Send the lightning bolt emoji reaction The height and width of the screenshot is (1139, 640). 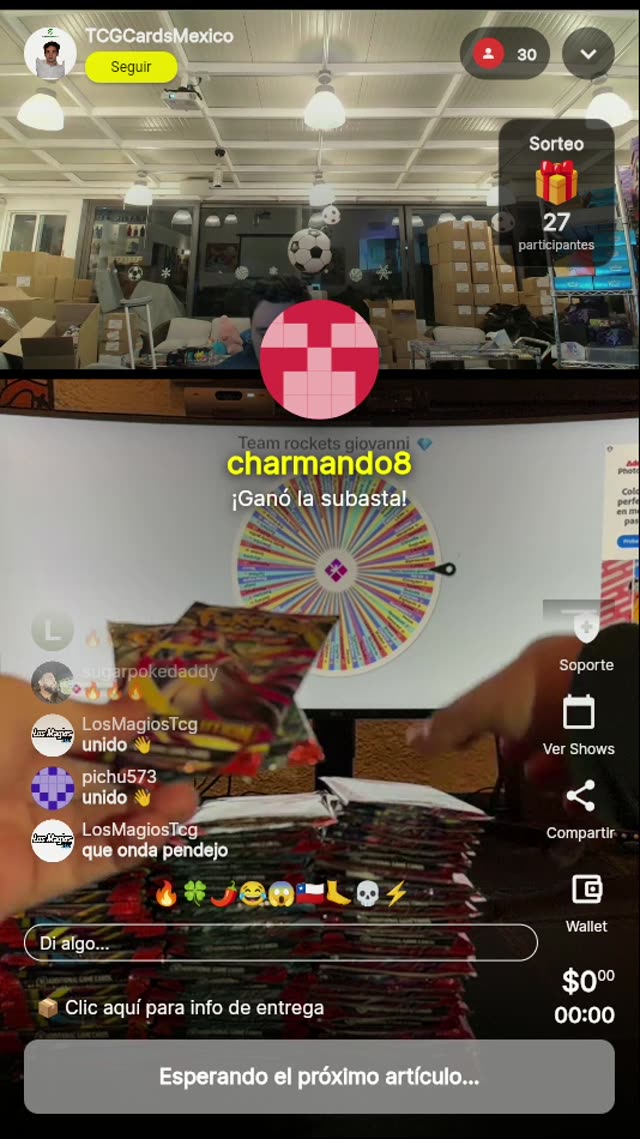point(396,894)
